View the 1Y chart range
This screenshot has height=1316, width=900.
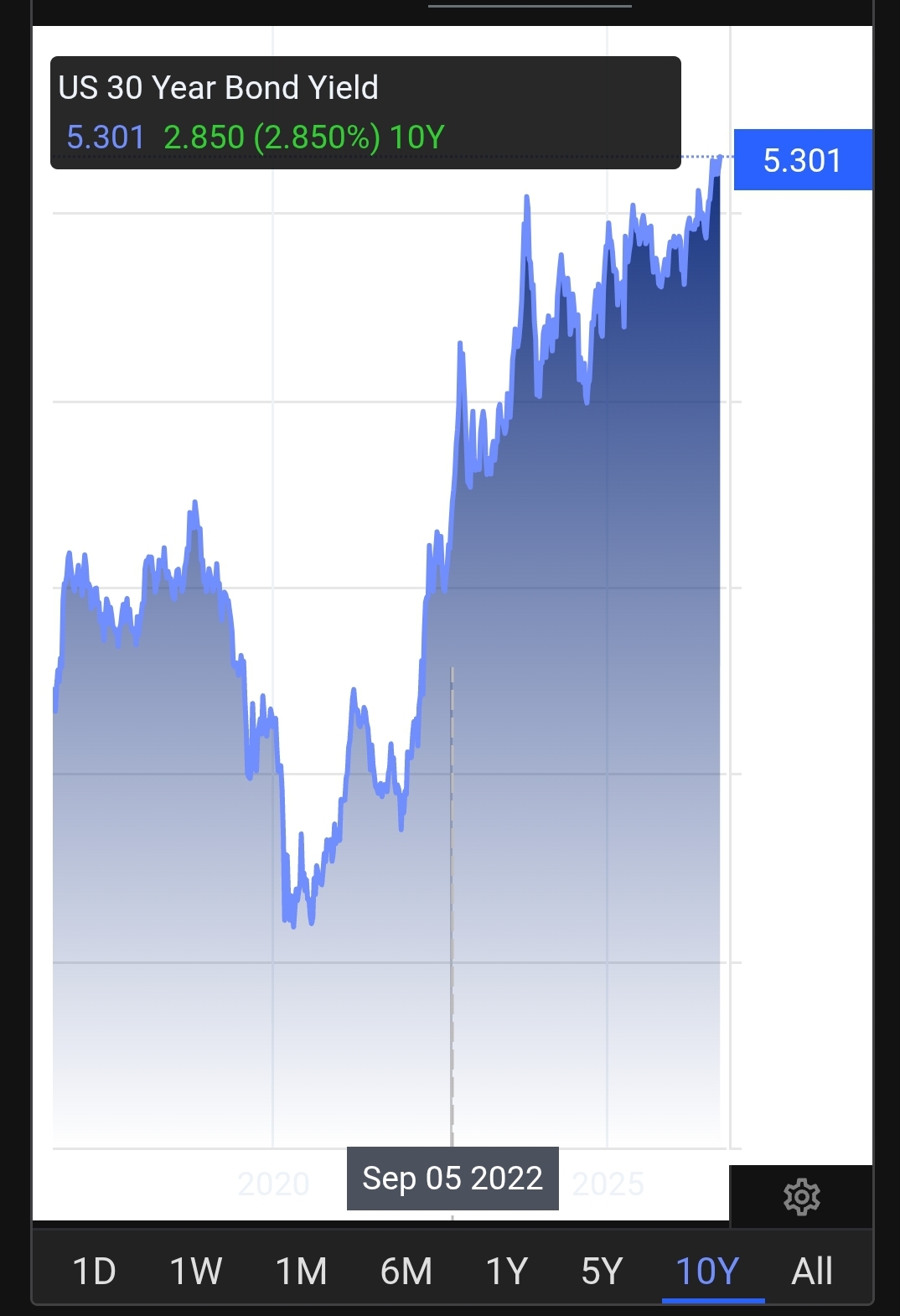pyautogui.click(x=507, y=1271)
